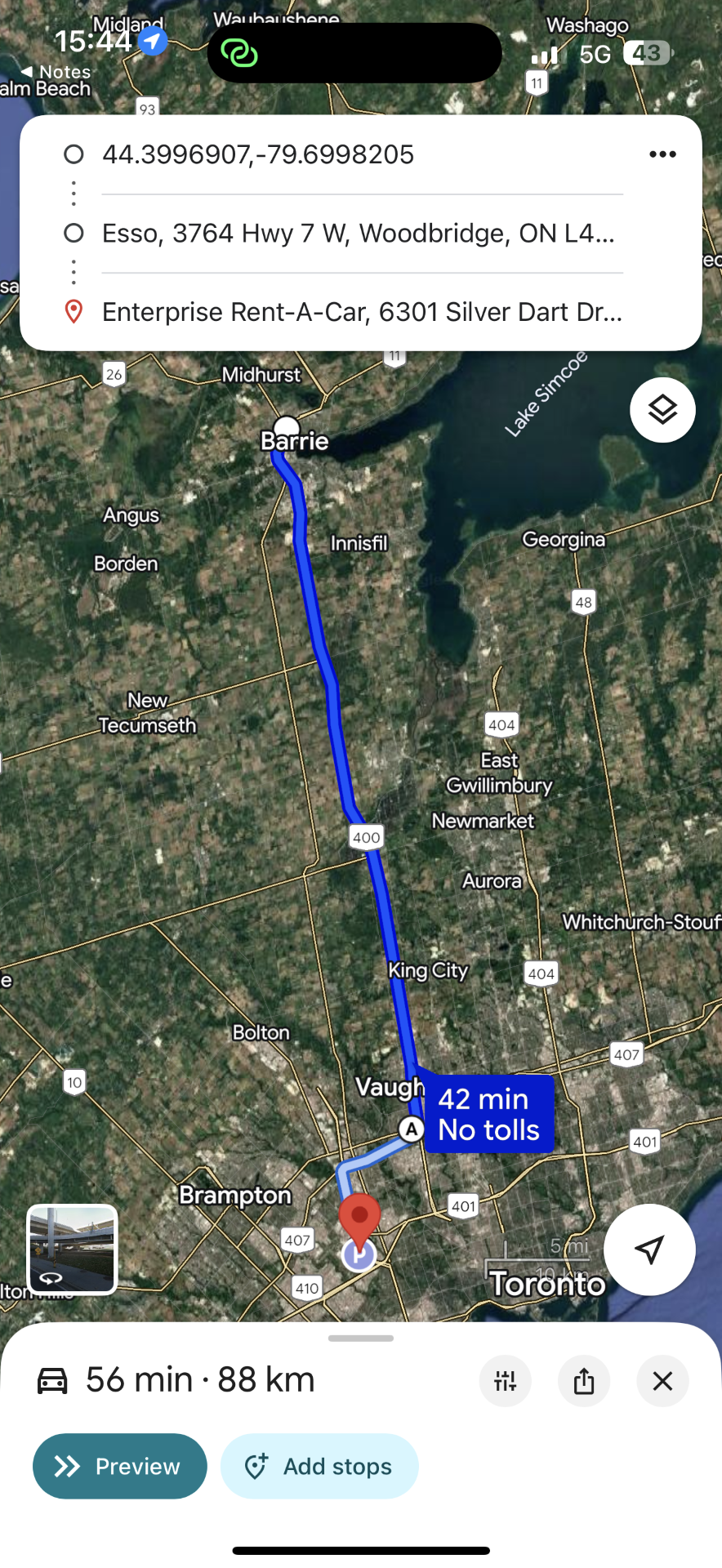Start the route Preview
This screenshot has height=1568, width=722.
[x=120, y=1466]
